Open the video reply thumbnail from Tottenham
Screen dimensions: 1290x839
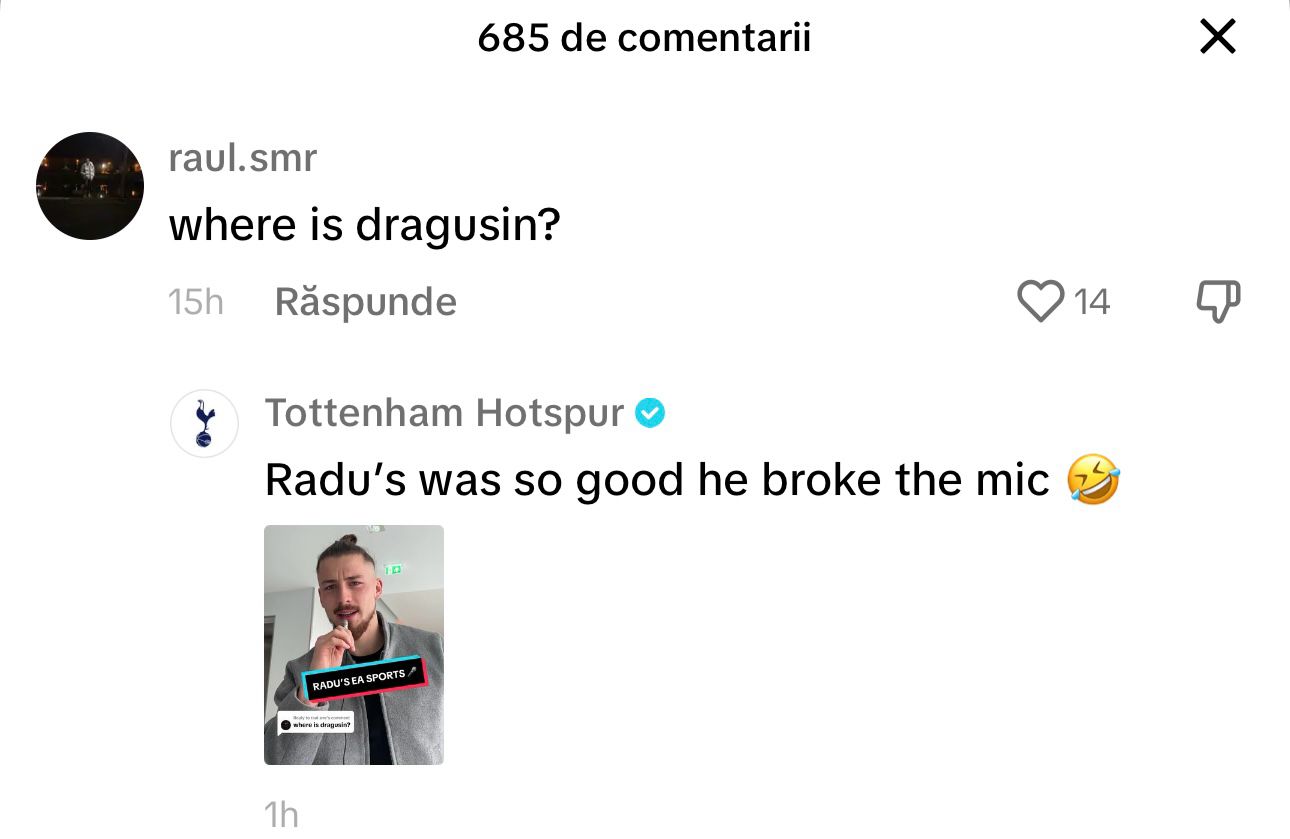353,644
